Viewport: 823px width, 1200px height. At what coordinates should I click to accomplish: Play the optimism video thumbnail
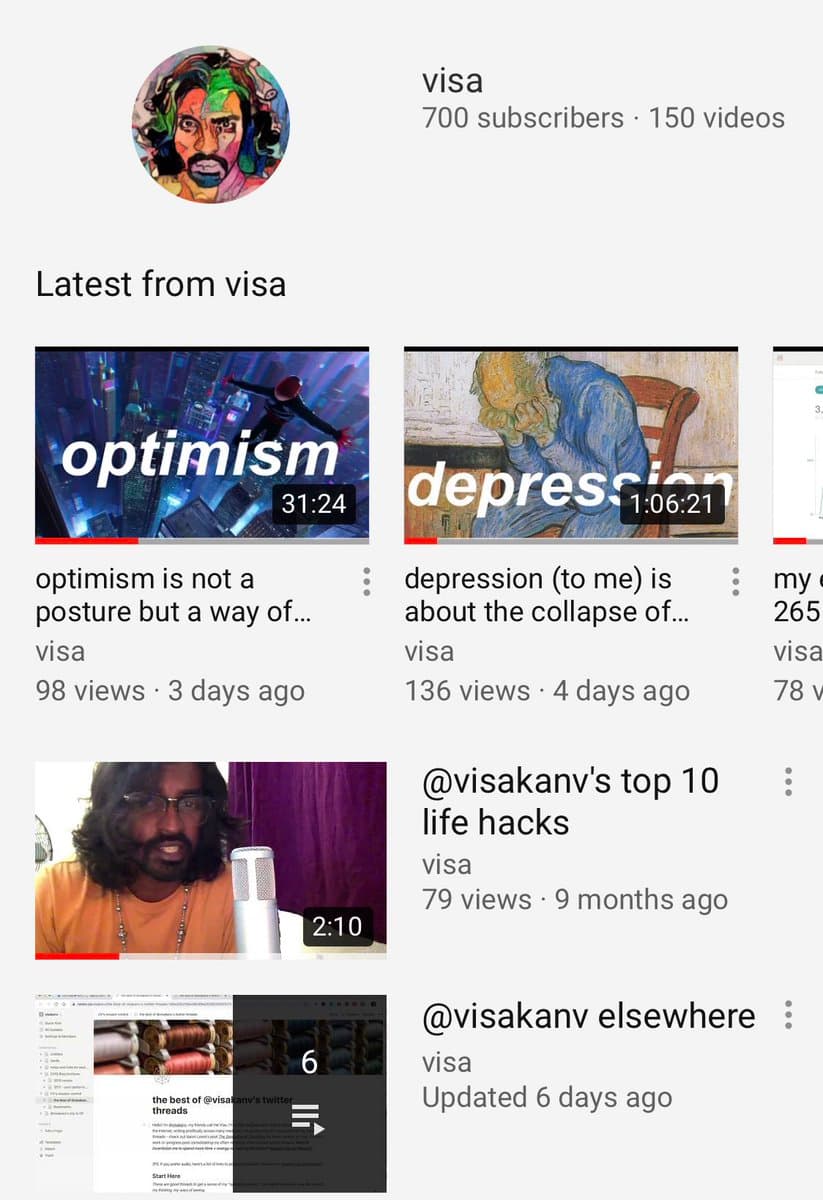[202, 445]
